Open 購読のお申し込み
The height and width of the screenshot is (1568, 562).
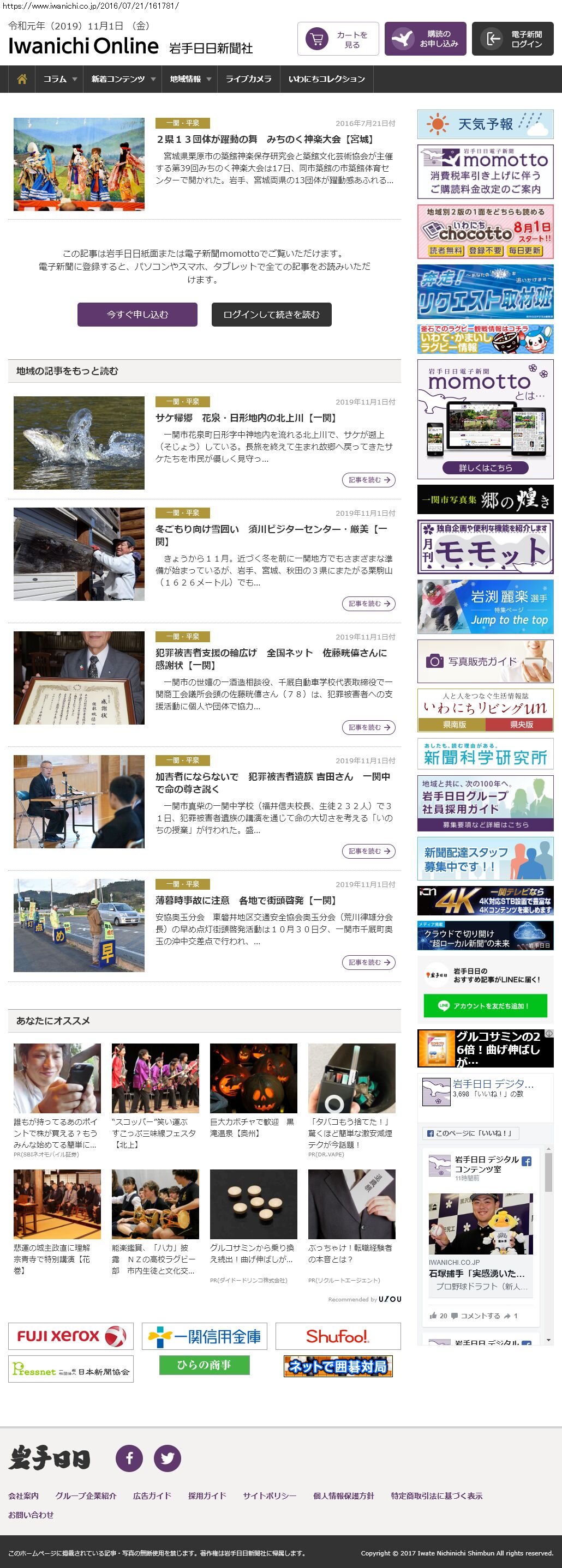pyautogui.click(x=425, y=40)
